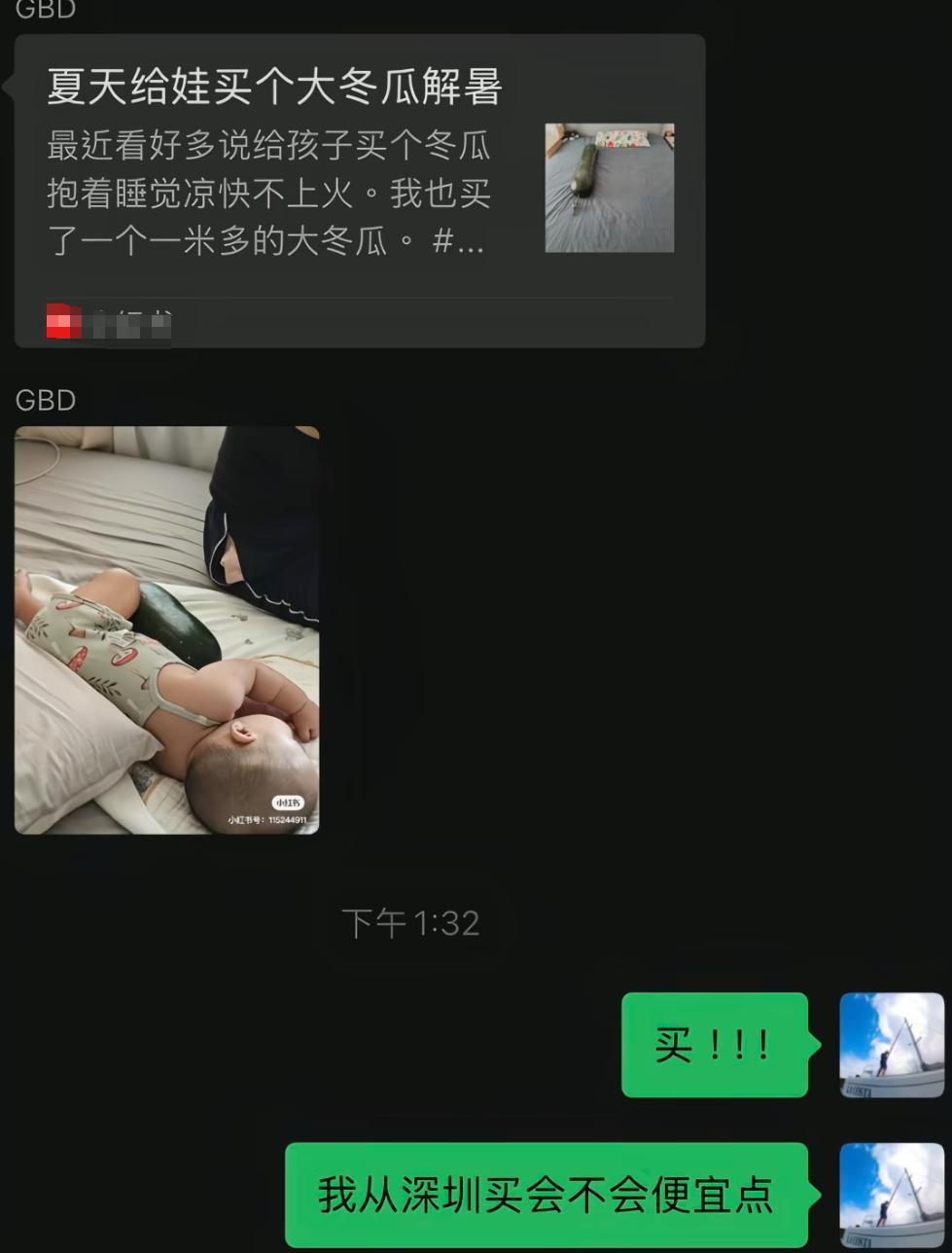Viewport: 952px width, 1253px height.
Task: Tap the avatar beside 我从深圳买会不会便宜点
Action: (892, 1196)
